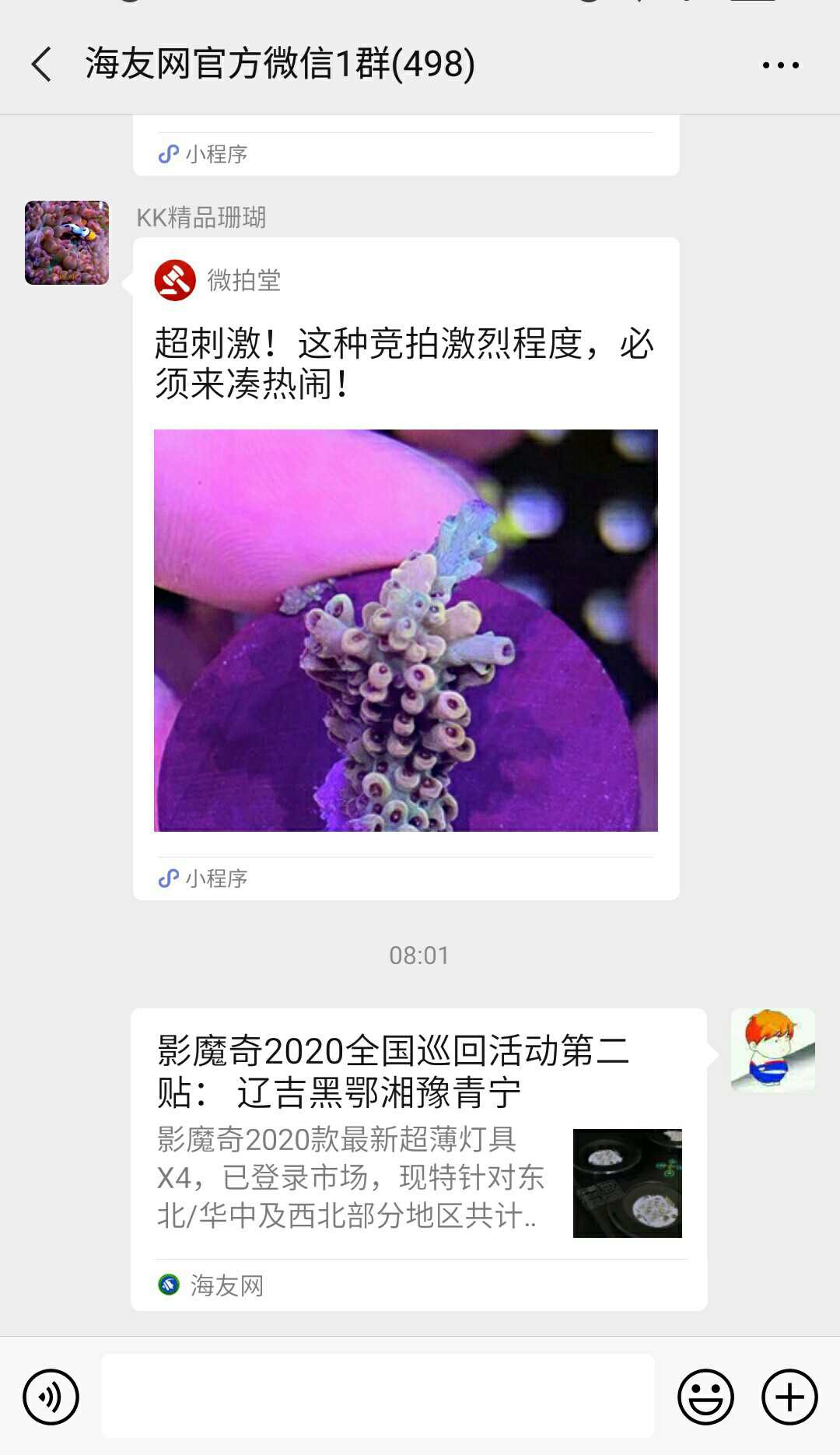Open the plus attachments panel
The width and height of the screenshot is (840, 1455).
pyautogui.click(x=789, y=1397)
